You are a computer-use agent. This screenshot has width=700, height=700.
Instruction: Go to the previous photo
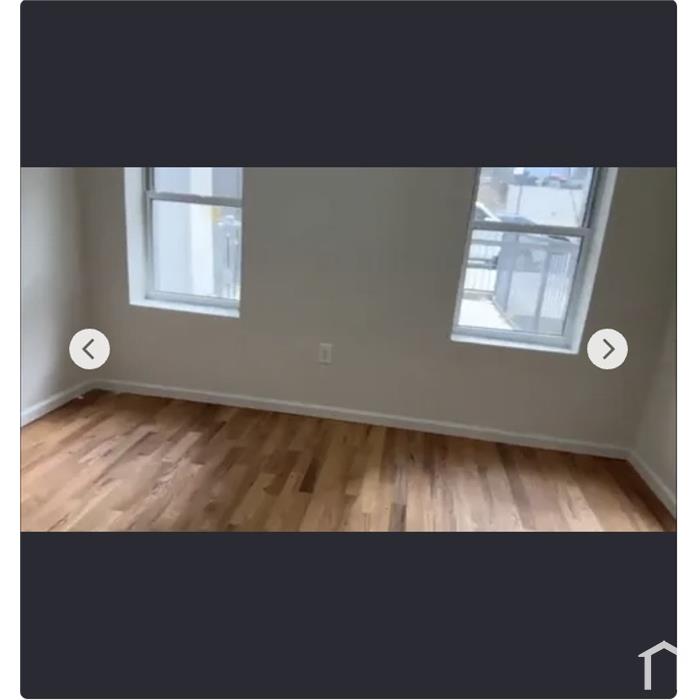pyautogui.click(x=89, y=349)
